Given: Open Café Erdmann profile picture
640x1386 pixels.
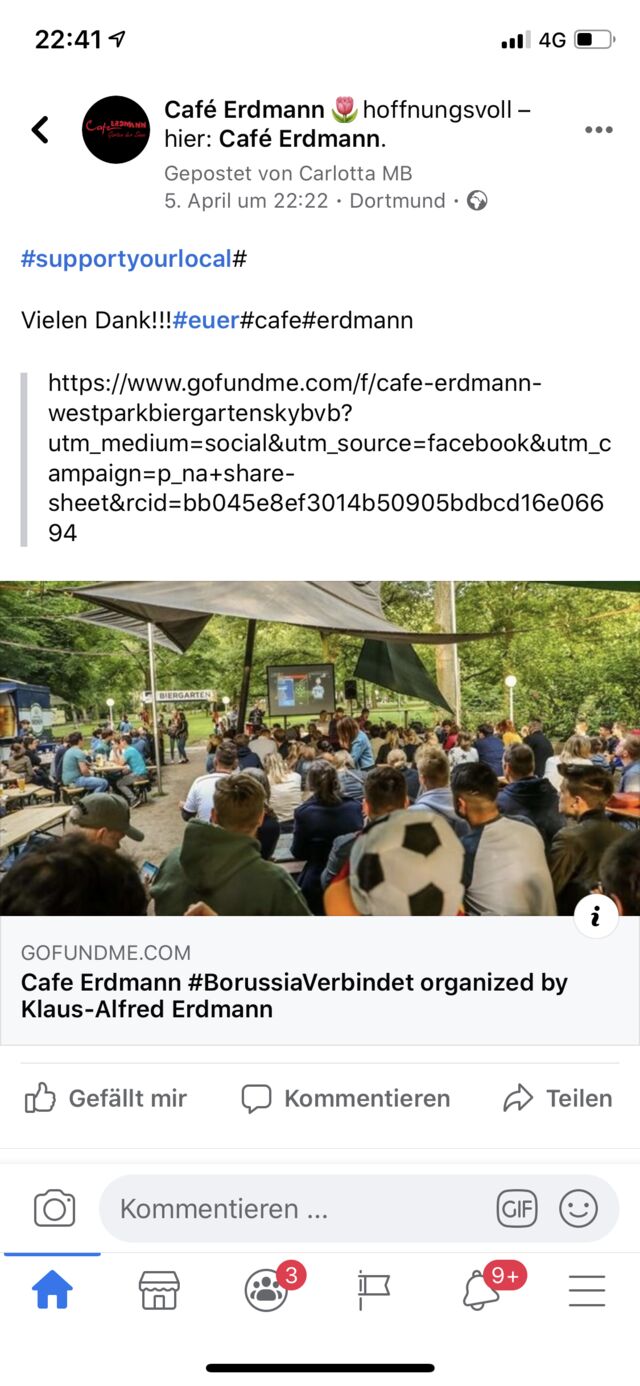Looking at the screenshot, I should (116, 130).
